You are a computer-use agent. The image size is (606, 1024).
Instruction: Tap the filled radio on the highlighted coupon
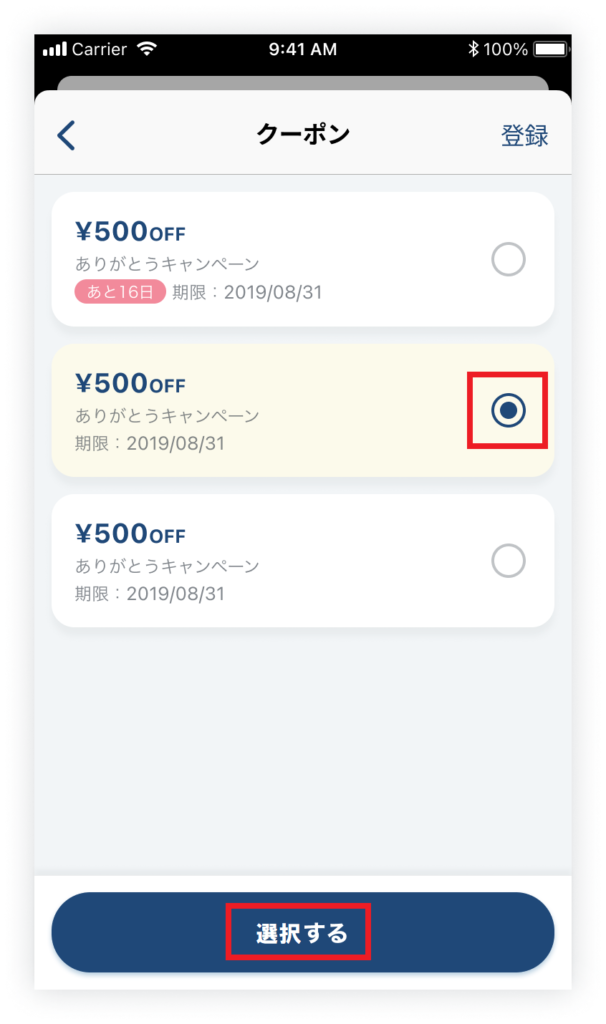point(508,410)
